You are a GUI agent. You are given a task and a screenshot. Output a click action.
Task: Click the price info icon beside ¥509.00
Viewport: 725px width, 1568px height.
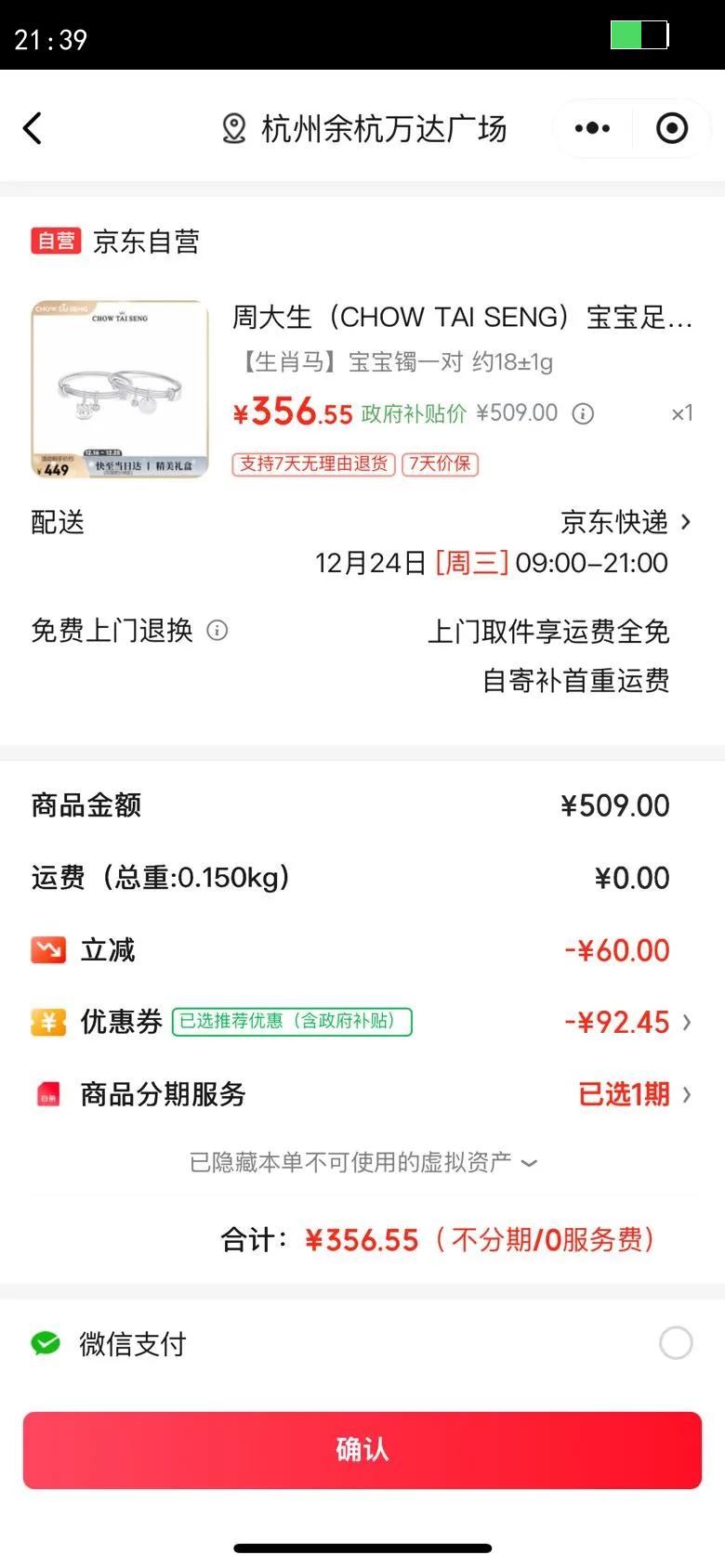point(584,413)
